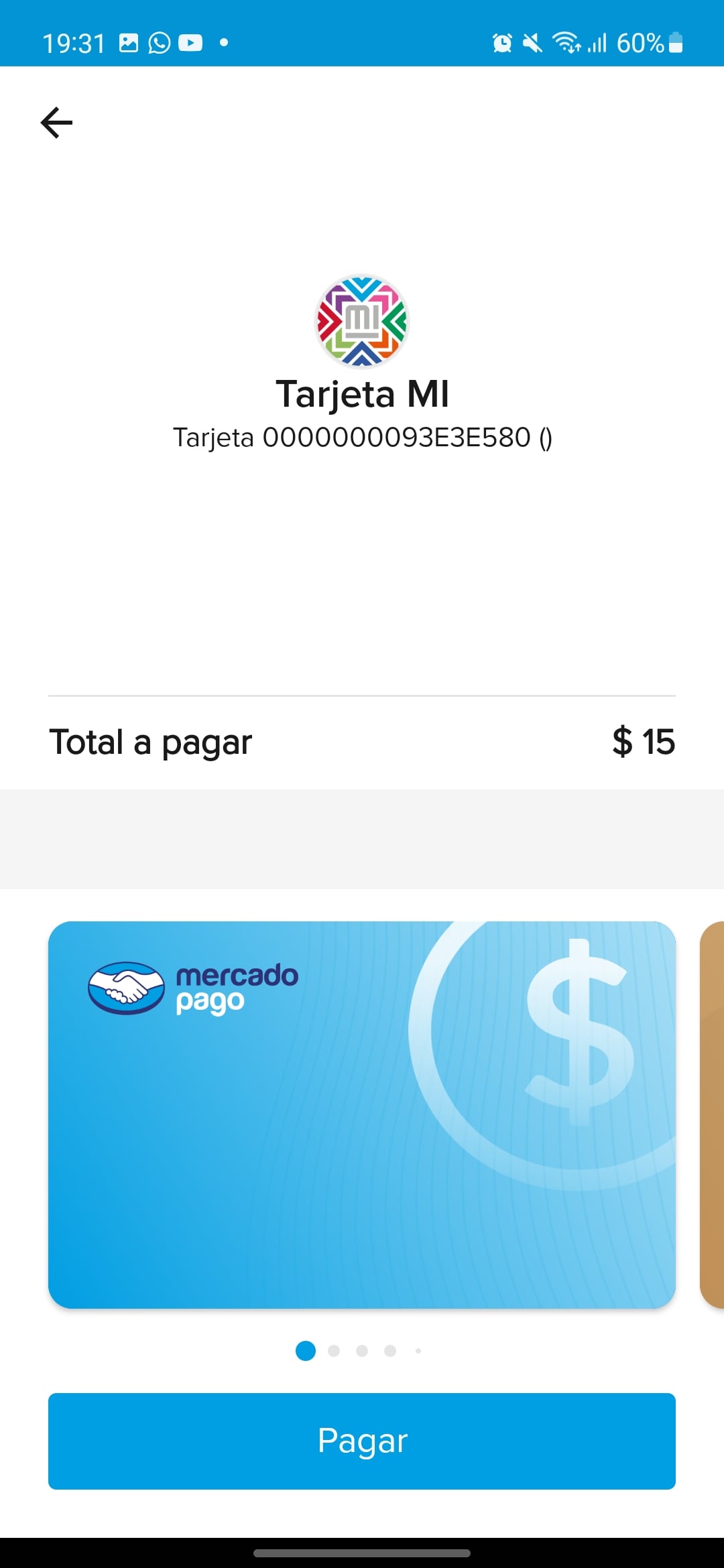Tap the gallery notification icon in status bar
The width and height of the screenshot is (724, 1568).
[x=128, y=43]
